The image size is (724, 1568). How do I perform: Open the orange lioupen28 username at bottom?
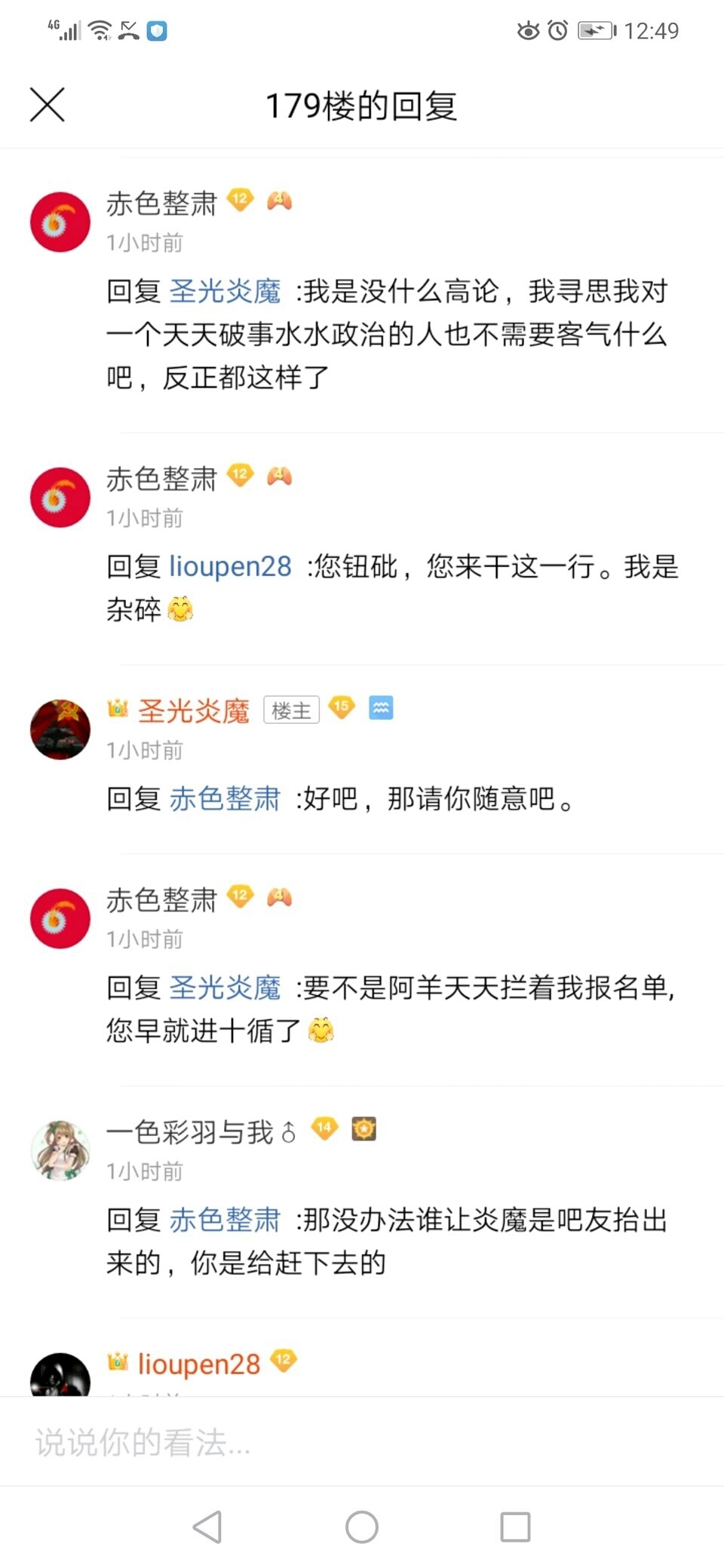pos(199,1363)
